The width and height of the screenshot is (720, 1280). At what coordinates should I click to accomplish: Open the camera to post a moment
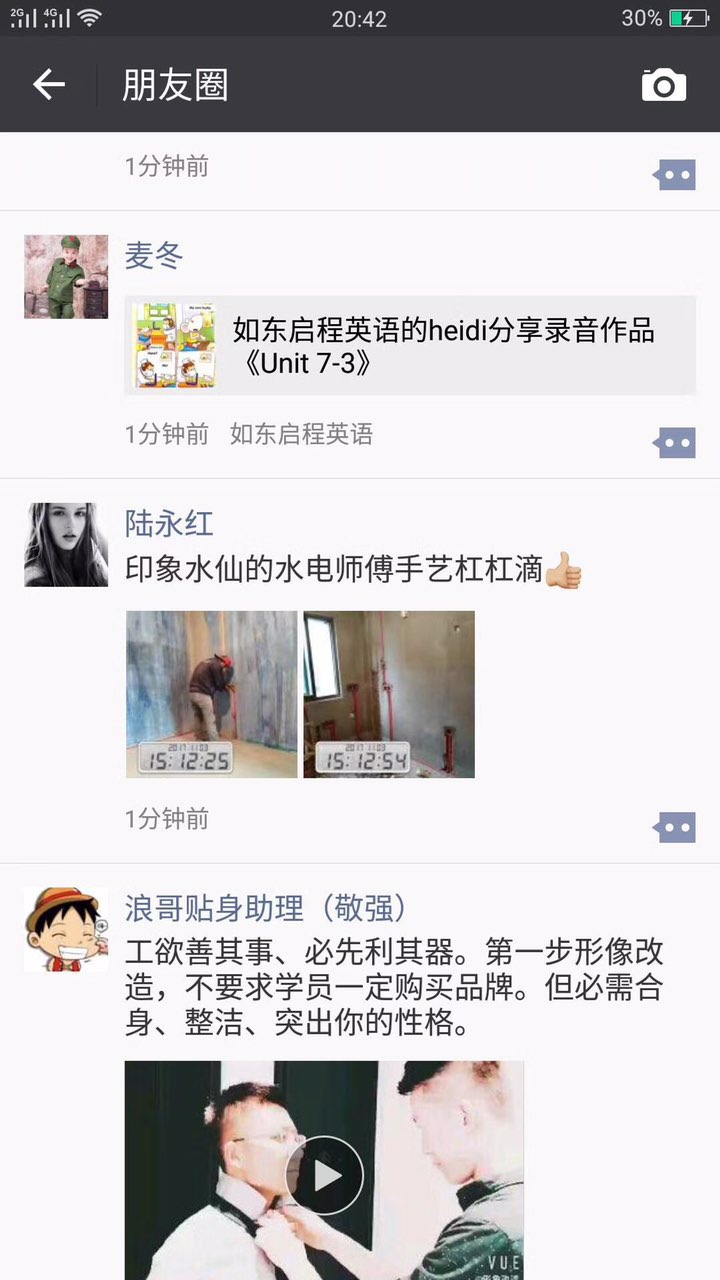[664, 85]
